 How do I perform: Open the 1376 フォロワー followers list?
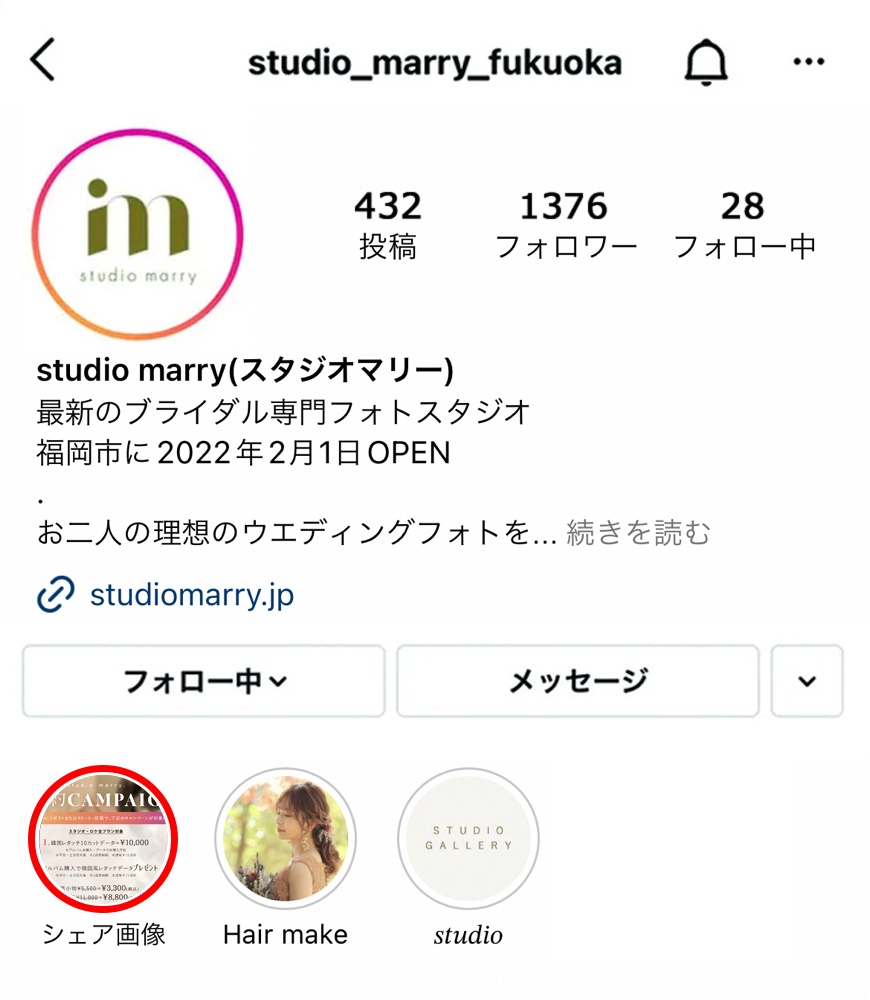(x=565, y=224)
